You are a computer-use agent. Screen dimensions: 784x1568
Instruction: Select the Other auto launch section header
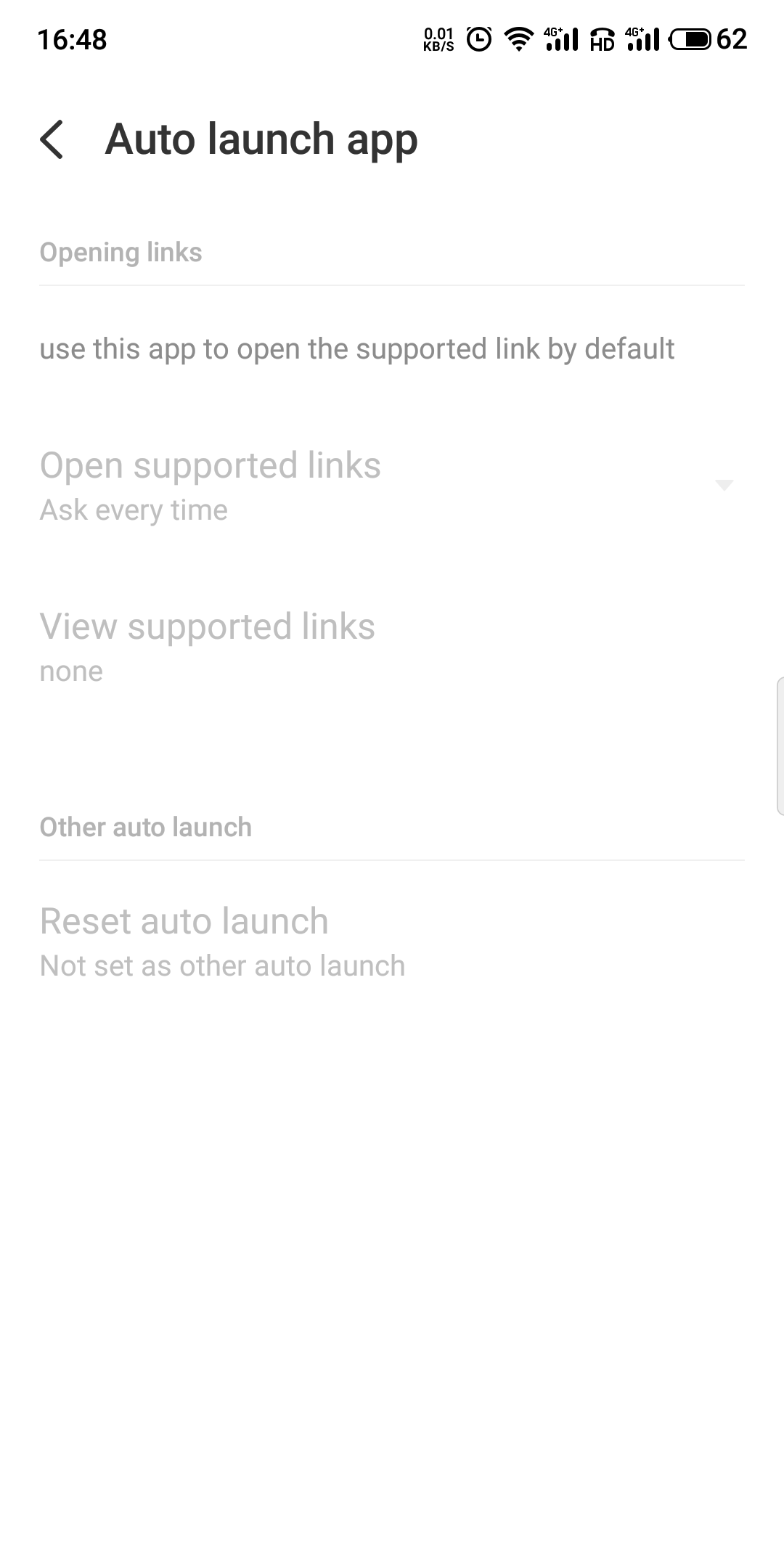point(145,827)
